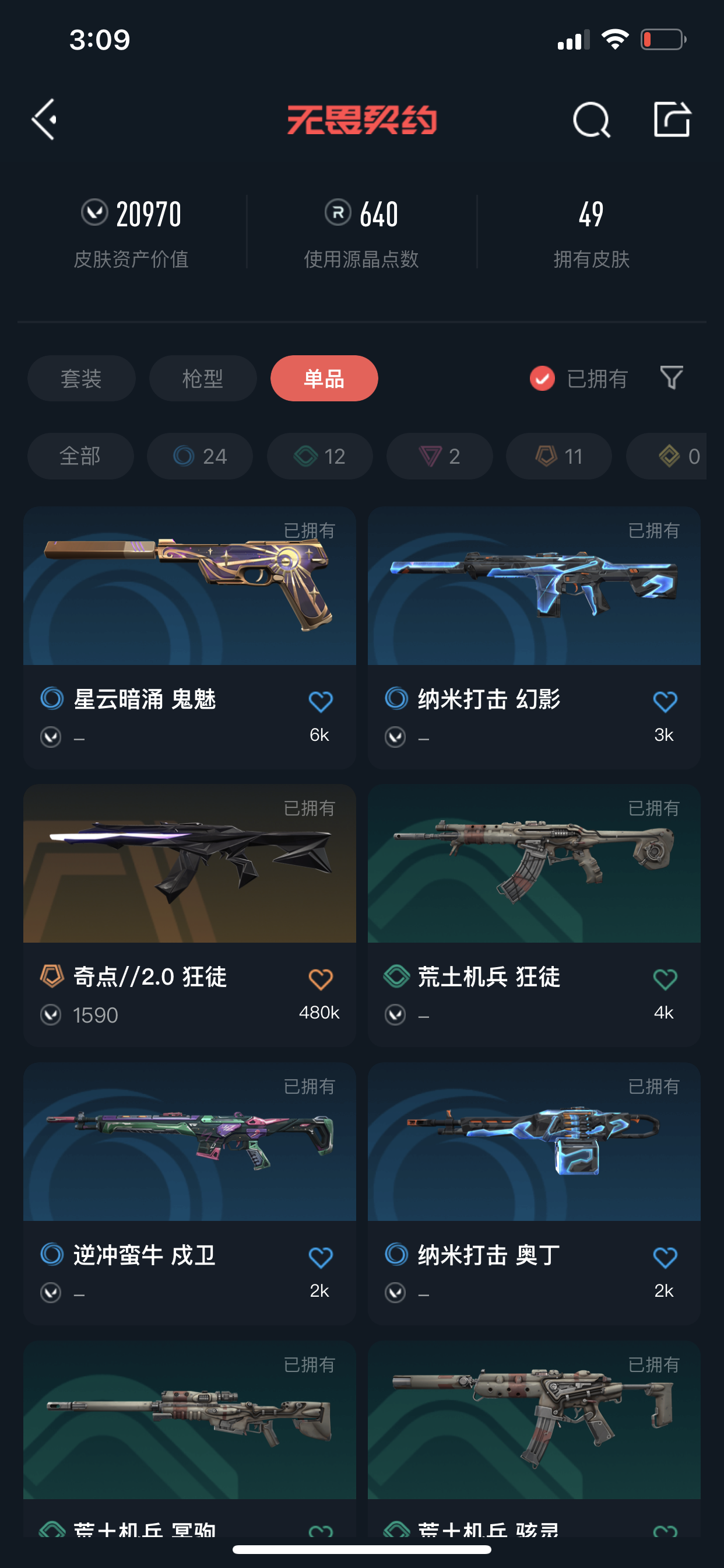Tap the share icon in header
The height and width of the screenshot is (1568, 724).
pyautogui.click(x=671, y=120)
